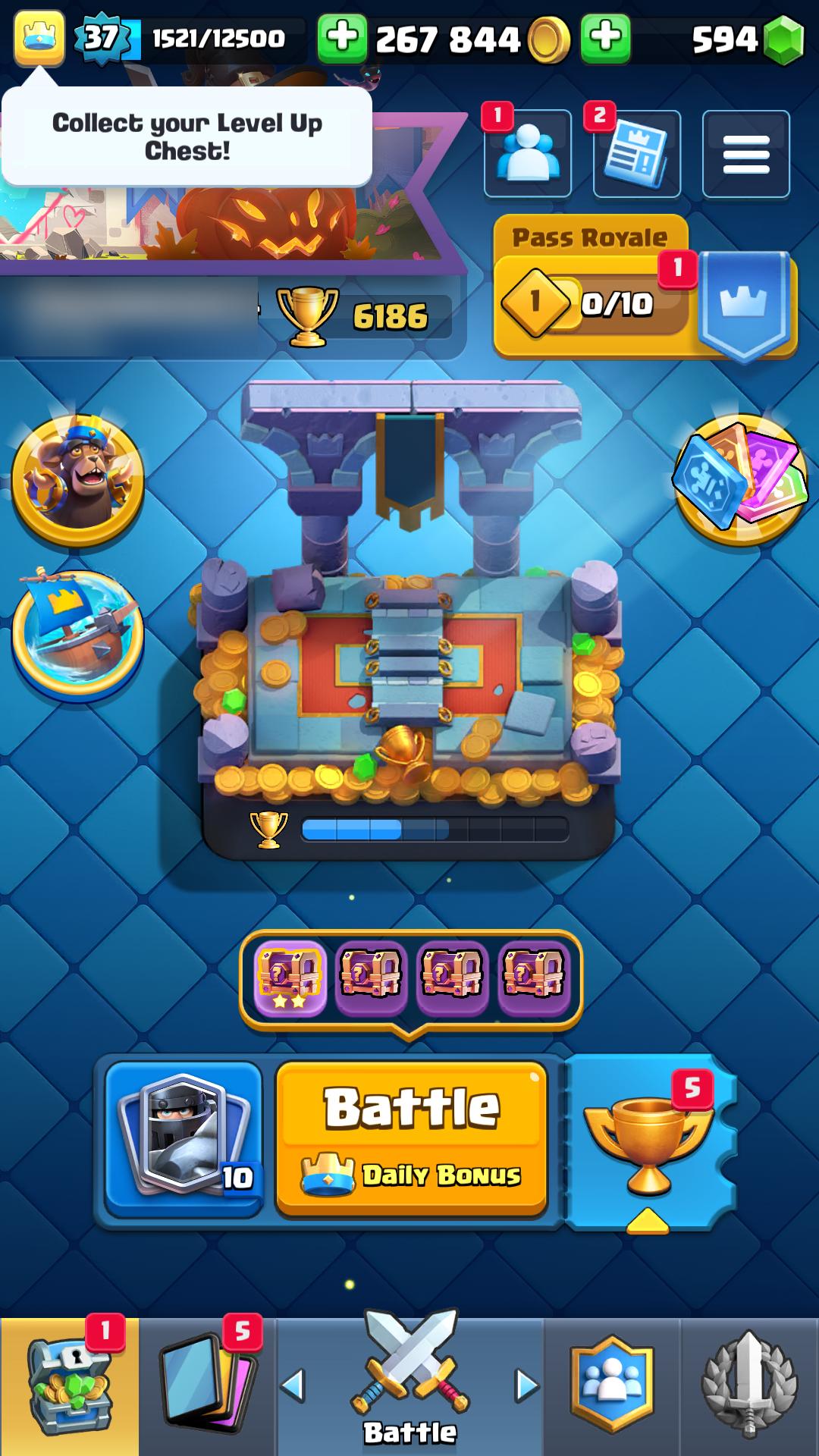The width and height of the screenshot is (819, 1456).
Task: Open the hamburger menu
Action: pos(746,153)
